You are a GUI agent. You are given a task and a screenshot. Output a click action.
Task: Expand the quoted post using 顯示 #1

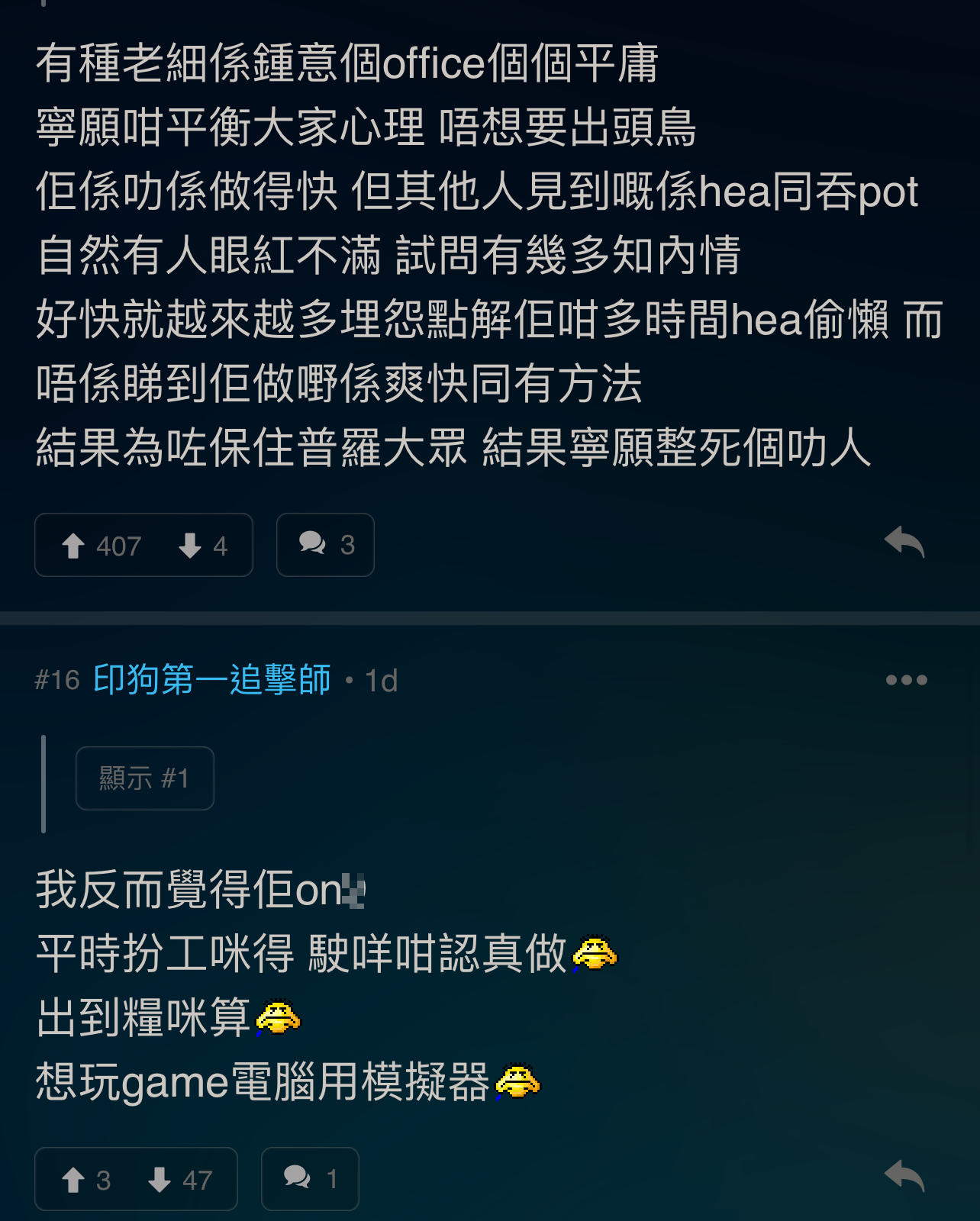[x=143, y=778]
